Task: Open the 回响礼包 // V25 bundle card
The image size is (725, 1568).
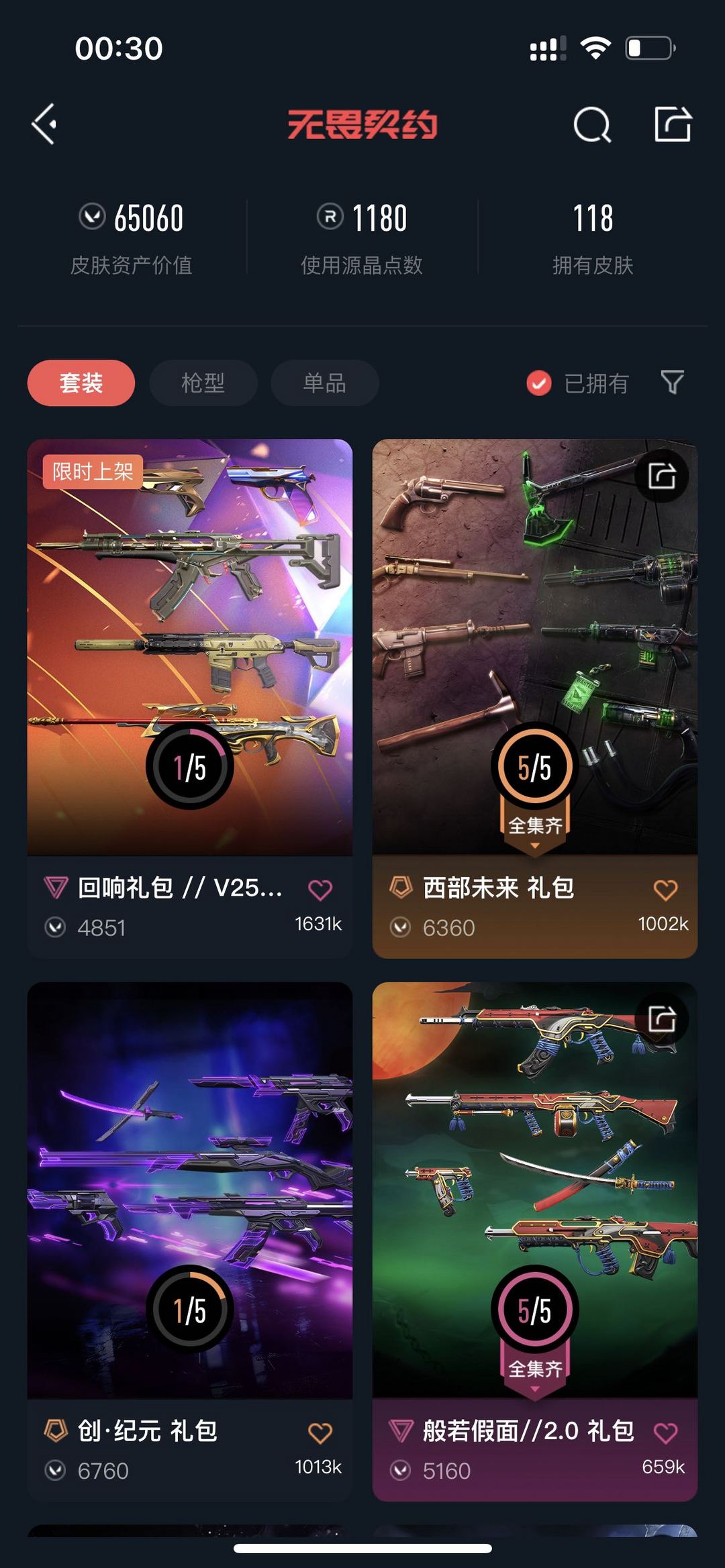Action: click(x=190, y=698)
